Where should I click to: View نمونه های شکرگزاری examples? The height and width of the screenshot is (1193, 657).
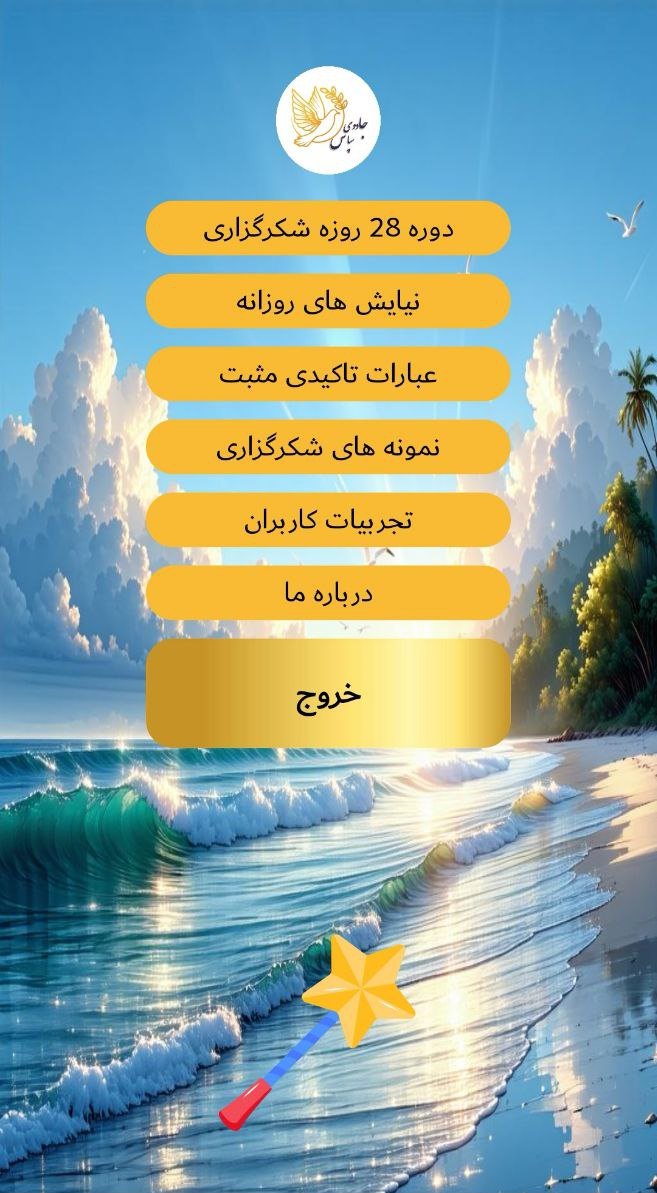coord(328,447)
